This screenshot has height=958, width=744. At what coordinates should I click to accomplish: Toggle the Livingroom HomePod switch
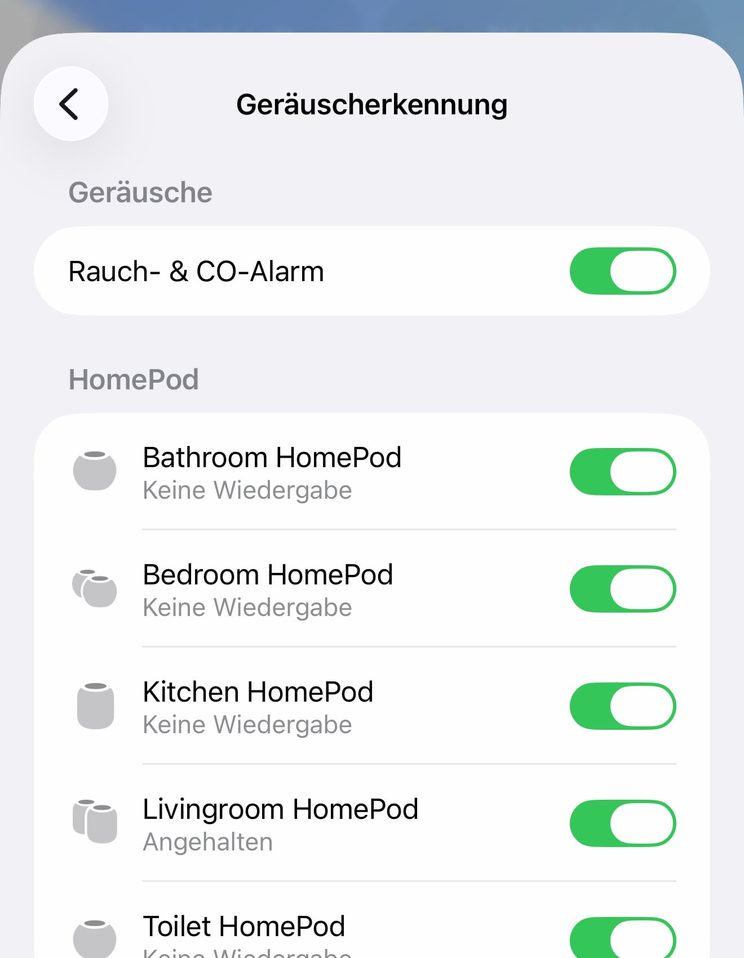tap(622, 823)
